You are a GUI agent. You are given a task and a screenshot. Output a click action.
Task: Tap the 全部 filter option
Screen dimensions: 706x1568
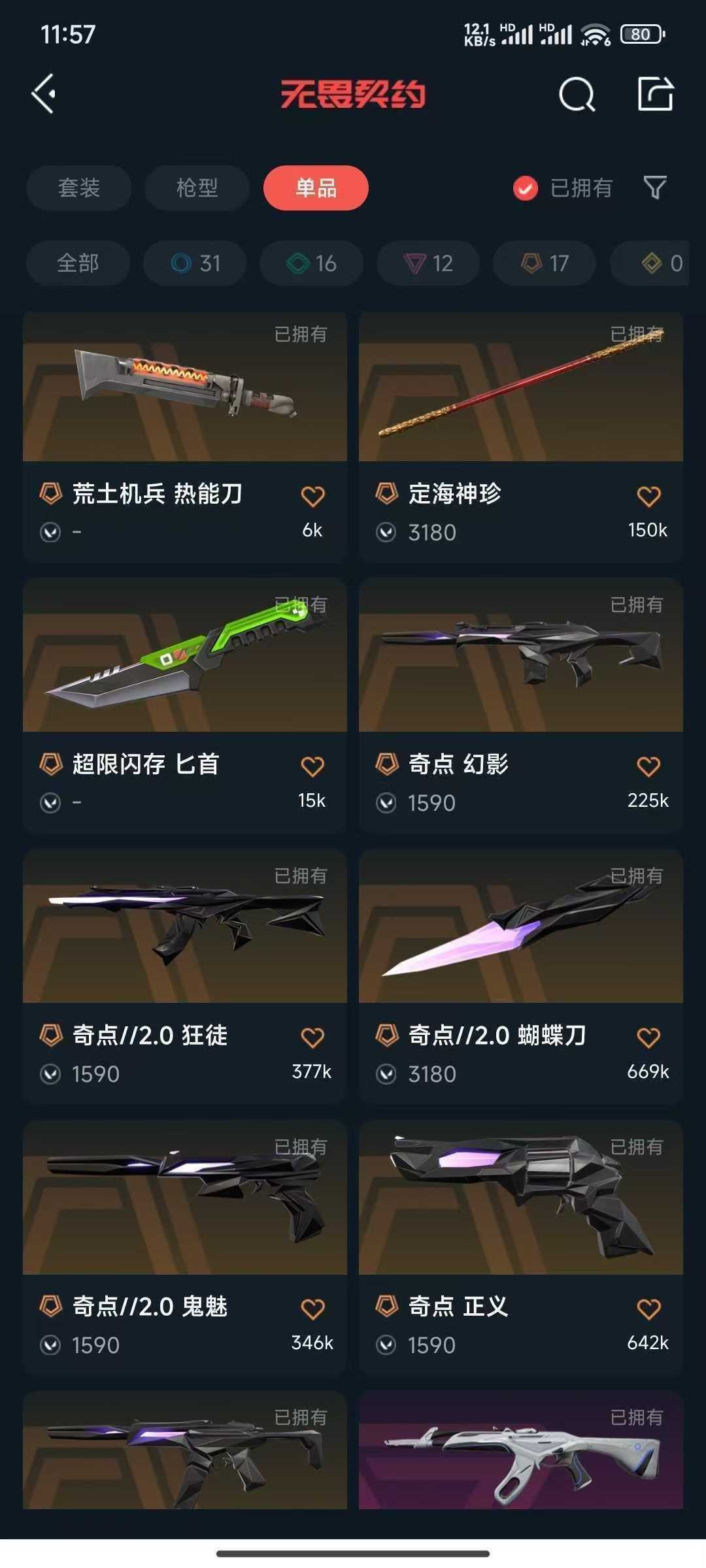click(76, 263)
